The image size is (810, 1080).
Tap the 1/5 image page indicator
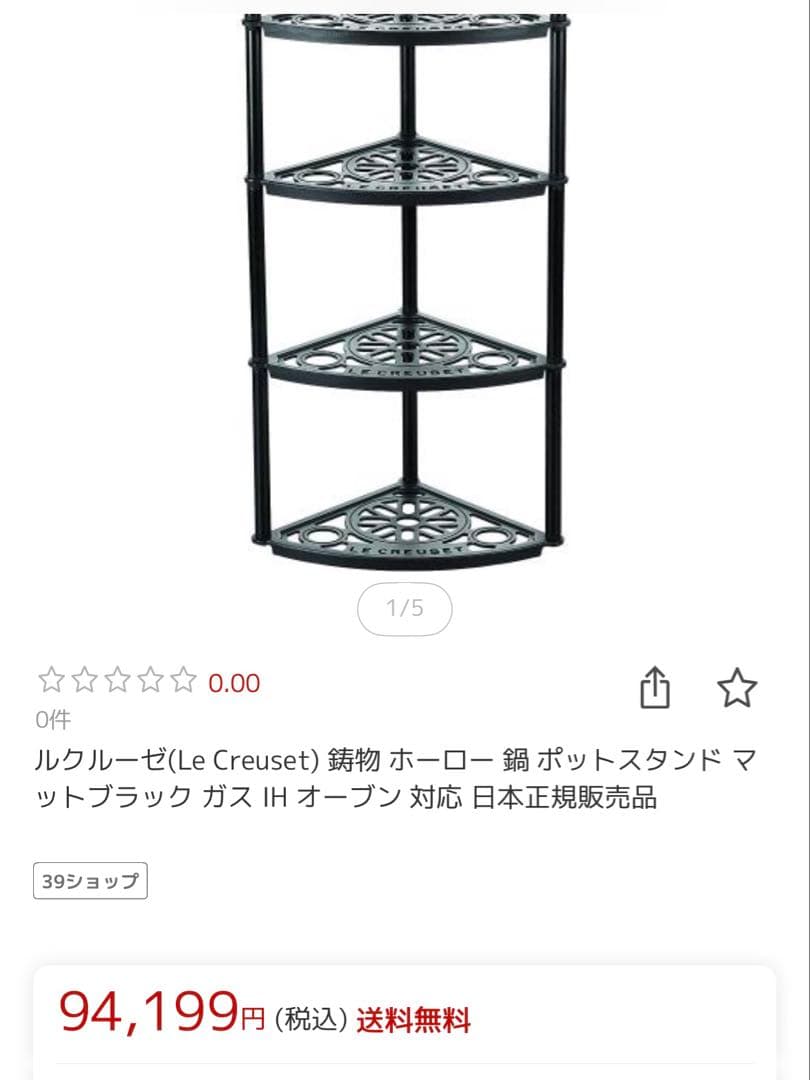click(404, 608)
